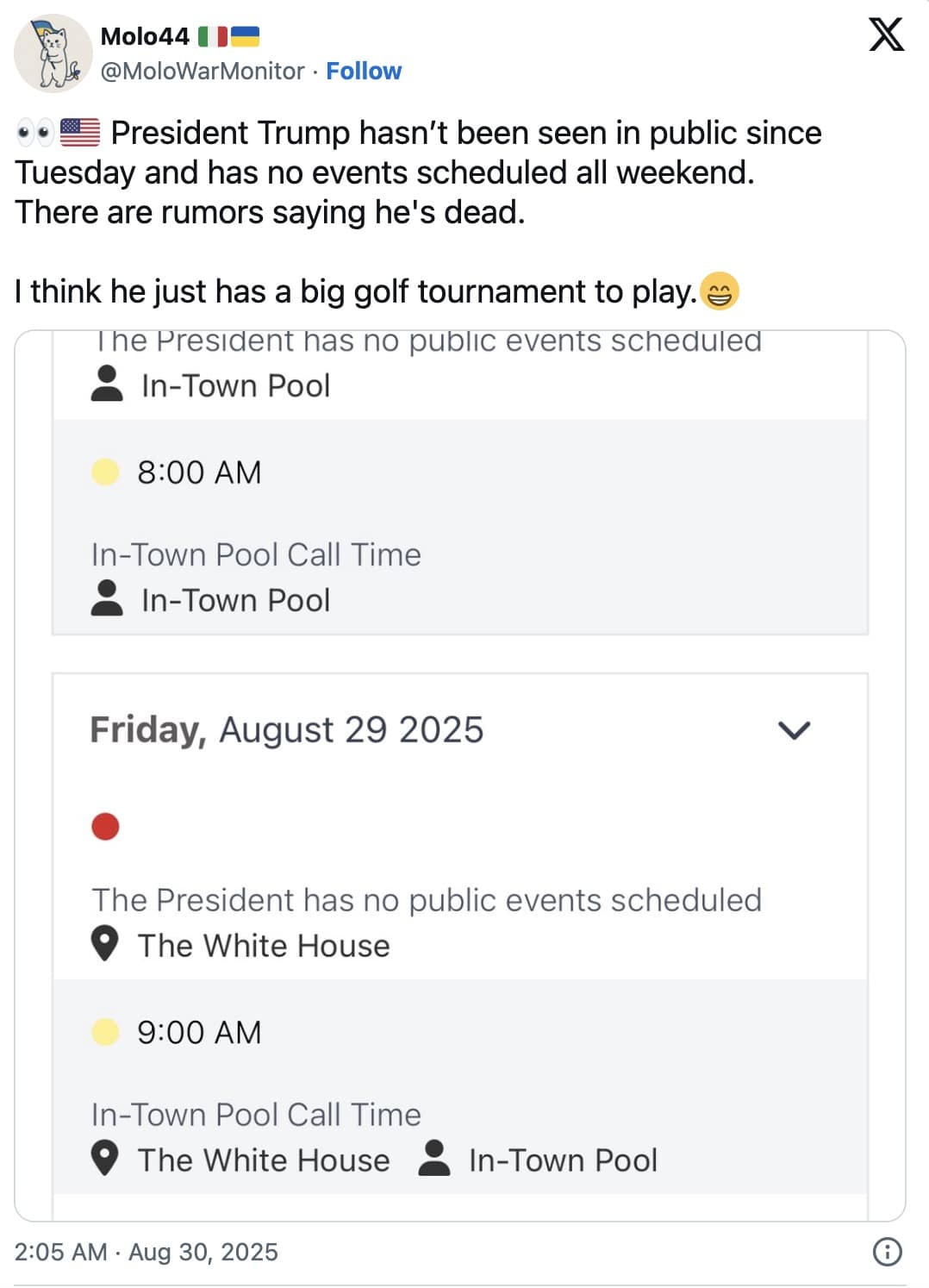Click the red status dot under Friday's header
The image size is (929, 1288).
(x=104, y=826)
